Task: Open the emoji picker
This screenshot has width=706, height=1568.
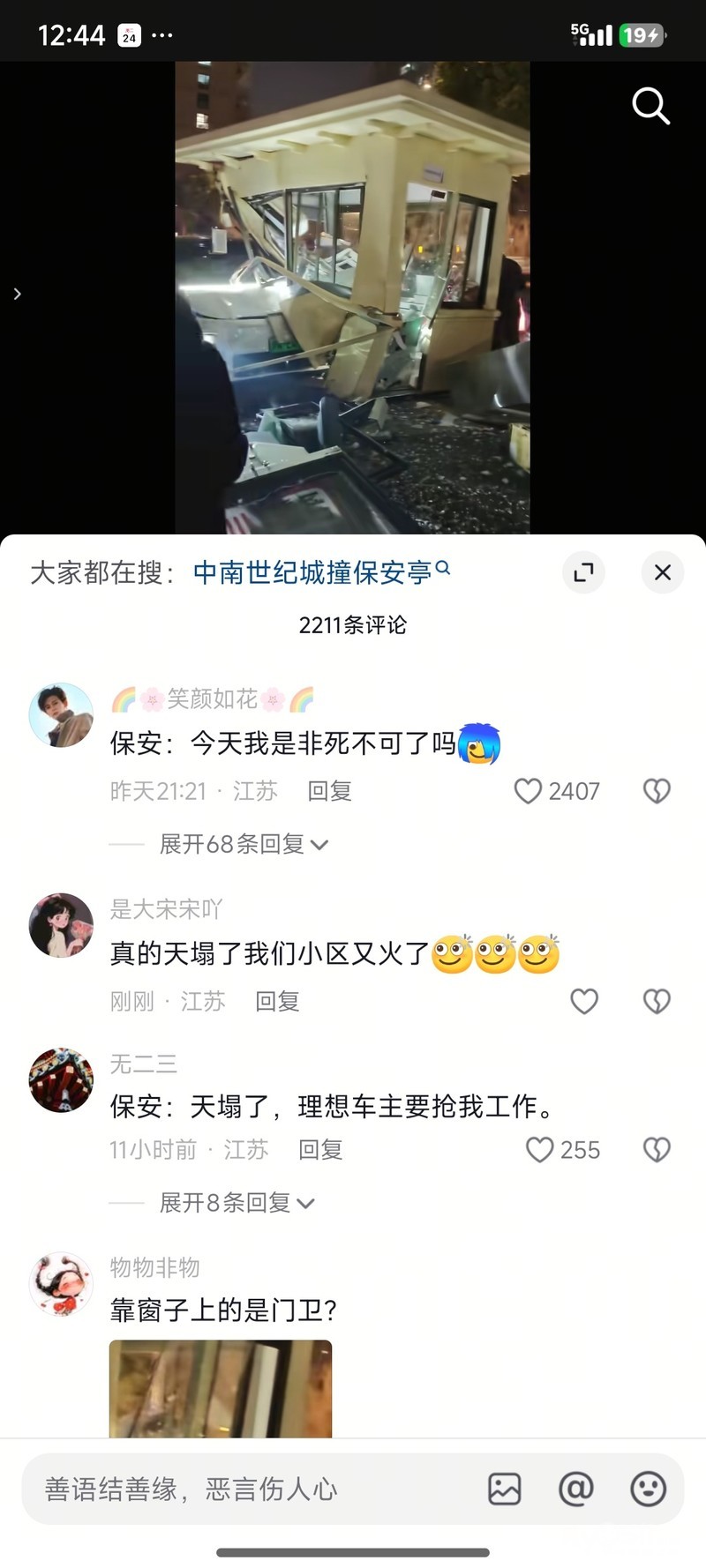Action: coord(648,1490)
